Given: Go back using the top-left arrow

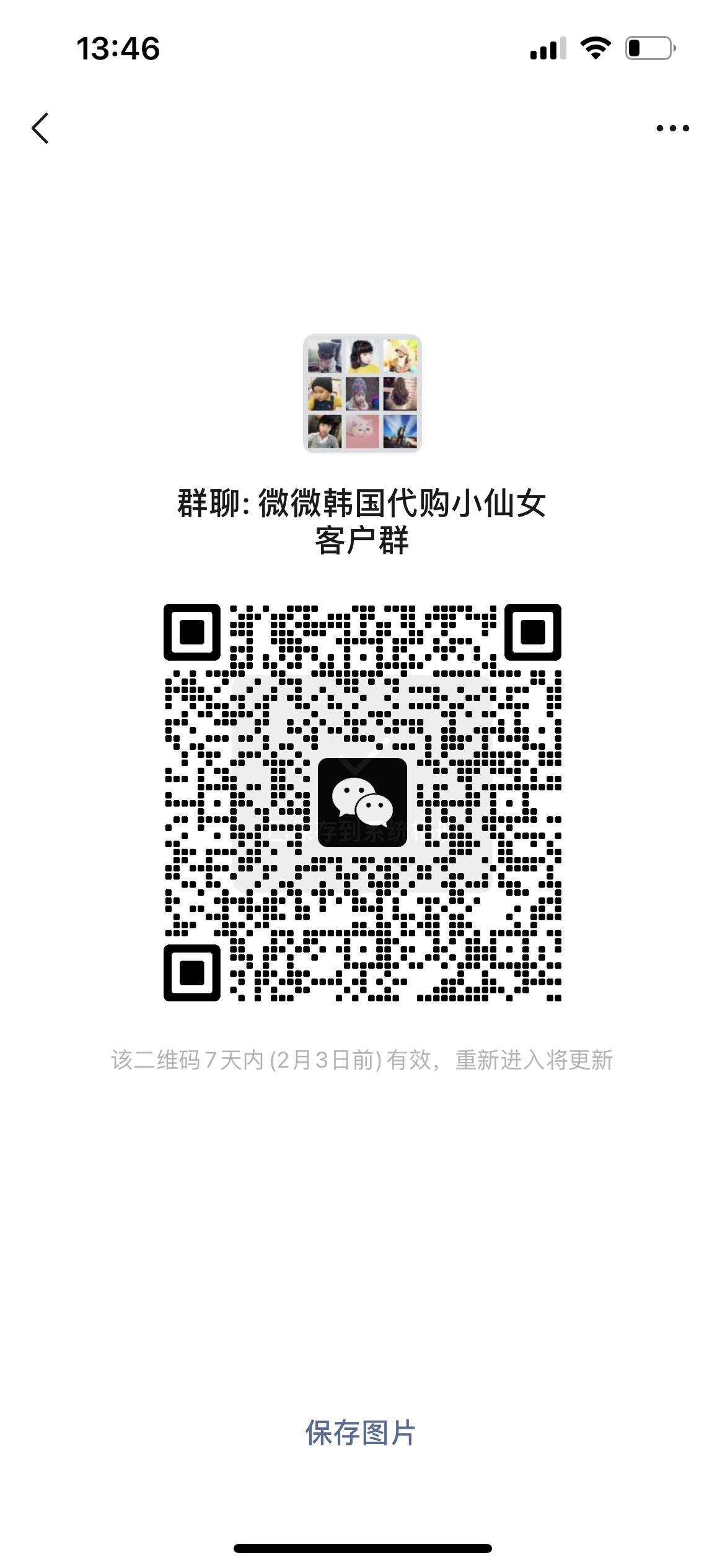Looking at the screenshot, I should [40, 128].
